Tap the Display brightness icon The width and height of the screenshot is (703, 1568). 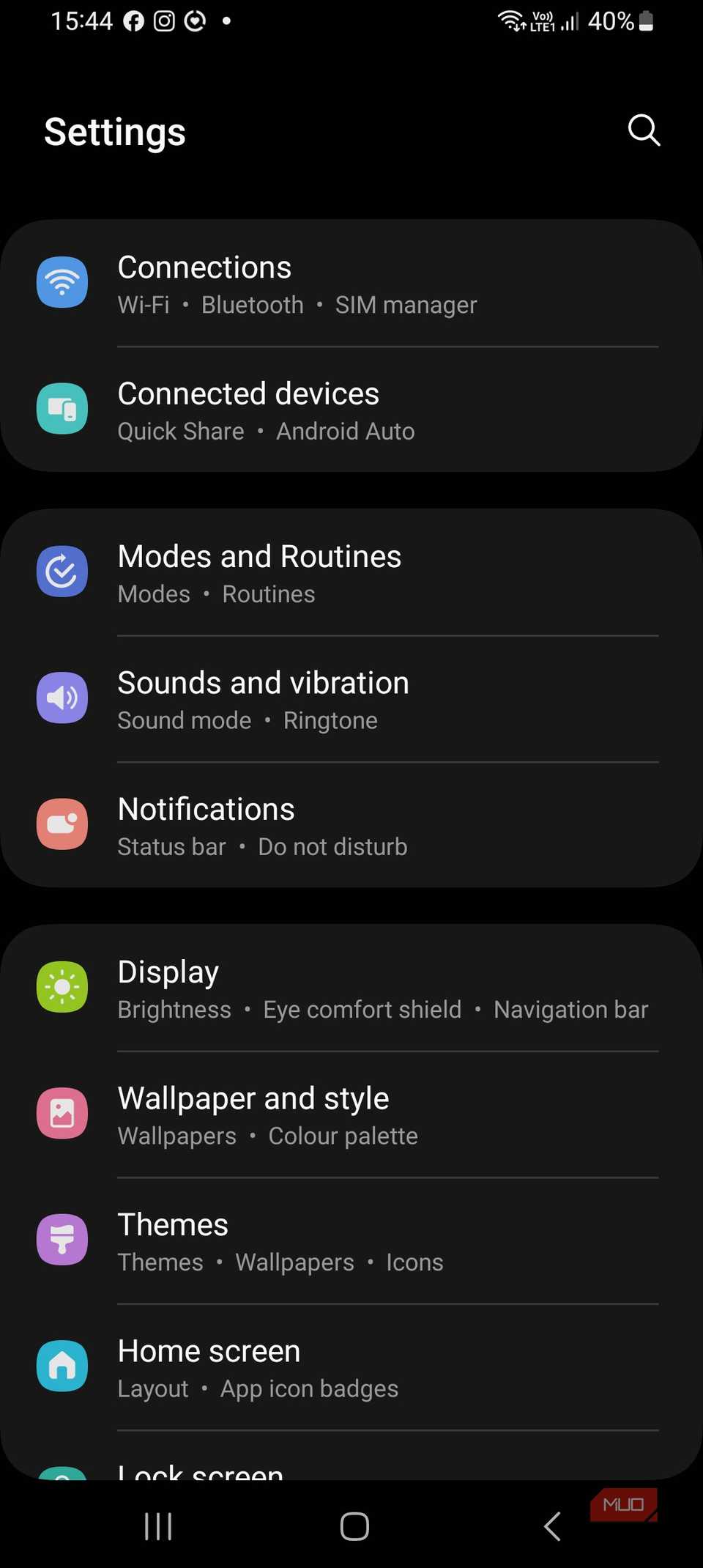62,987
